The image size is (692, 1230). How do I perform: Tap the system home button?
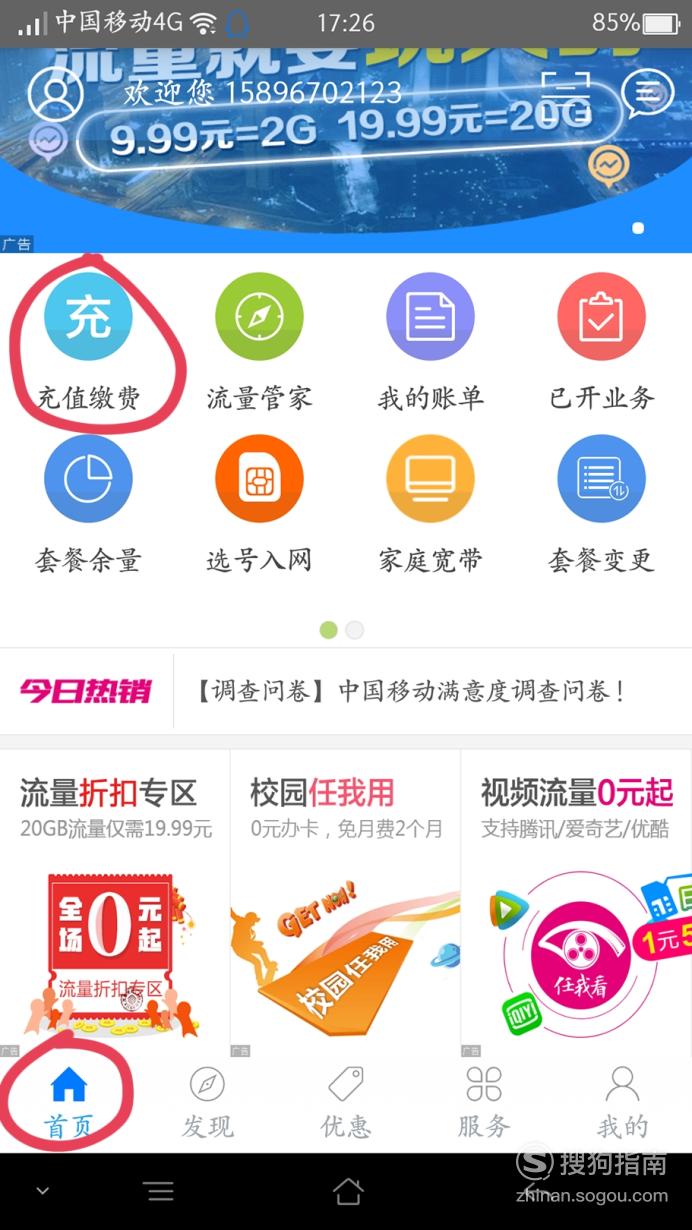347,1191
